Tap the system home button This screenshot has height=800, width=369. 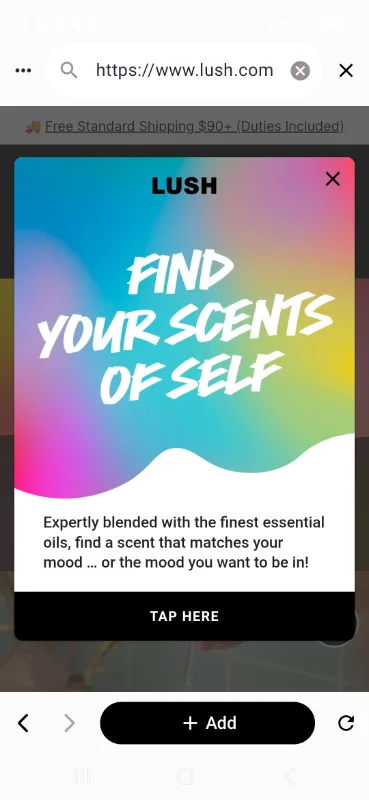tap(185, 777)
